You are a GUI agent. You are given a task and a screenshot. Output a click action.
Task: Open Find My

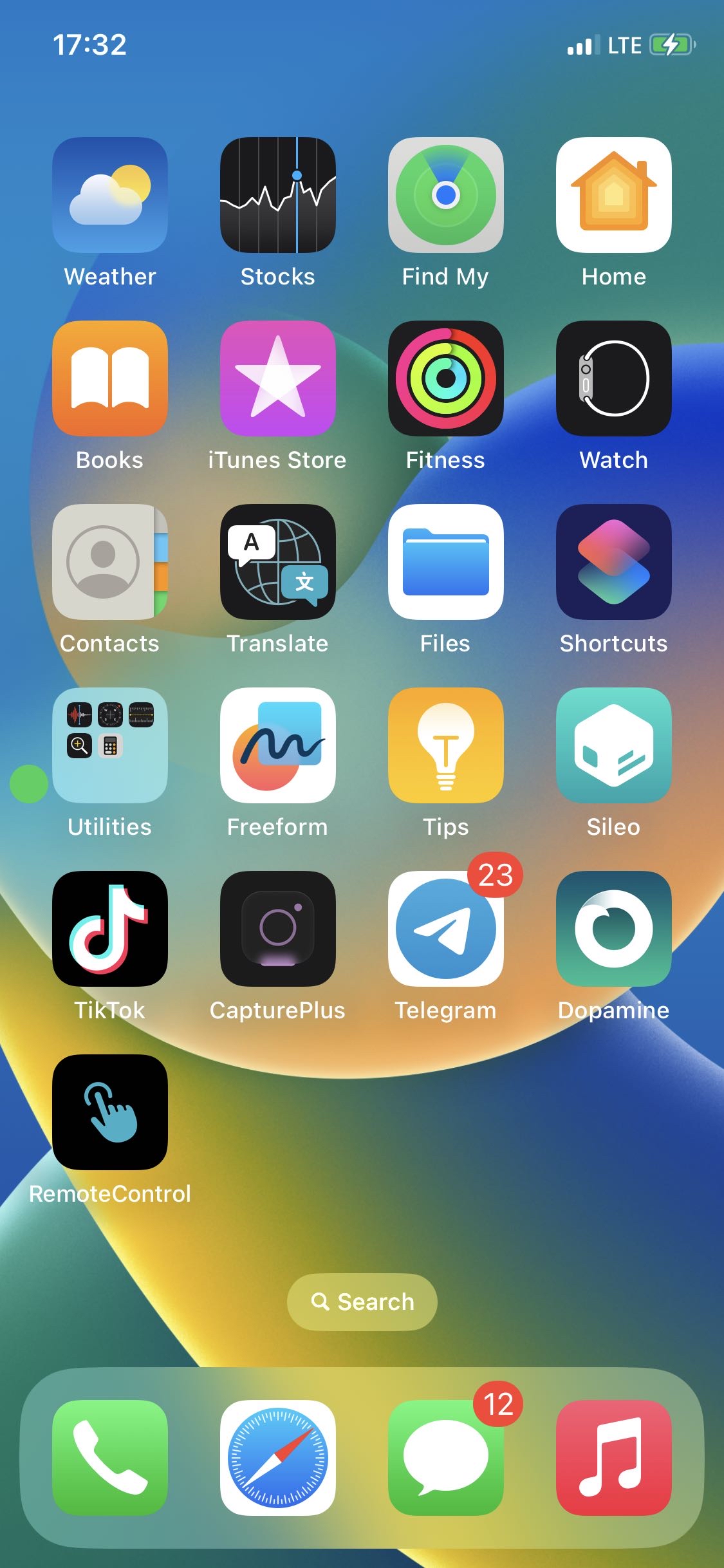pyautogui.click(x=445, y=194)
